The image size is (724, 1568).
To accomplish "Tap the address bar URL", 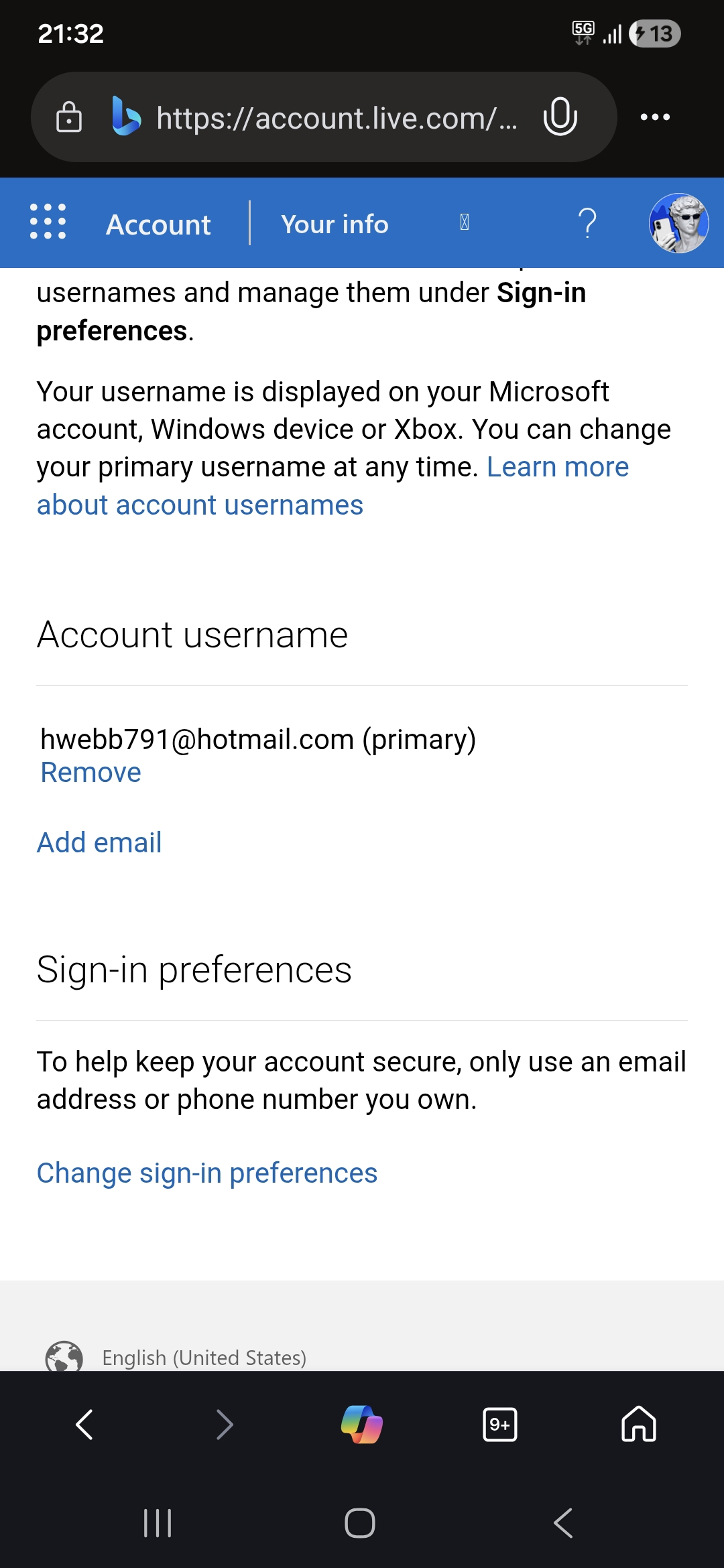I will 335,118.
